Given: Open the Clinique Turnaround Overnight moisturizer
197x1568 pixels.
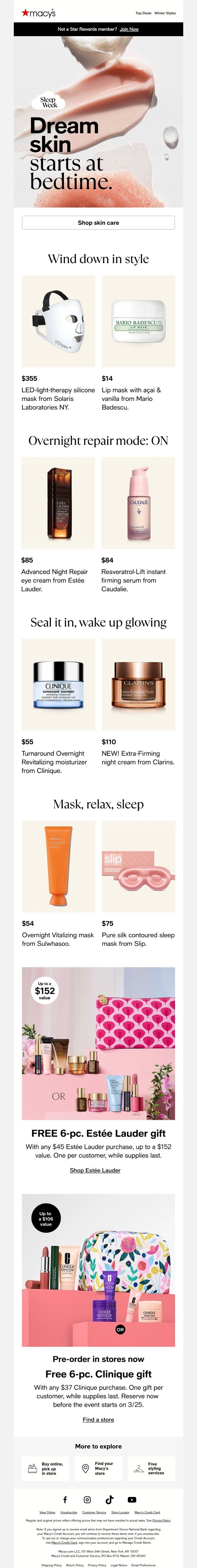Looking at the screenshot, I should pyautogui.click(x=58, y=684).
